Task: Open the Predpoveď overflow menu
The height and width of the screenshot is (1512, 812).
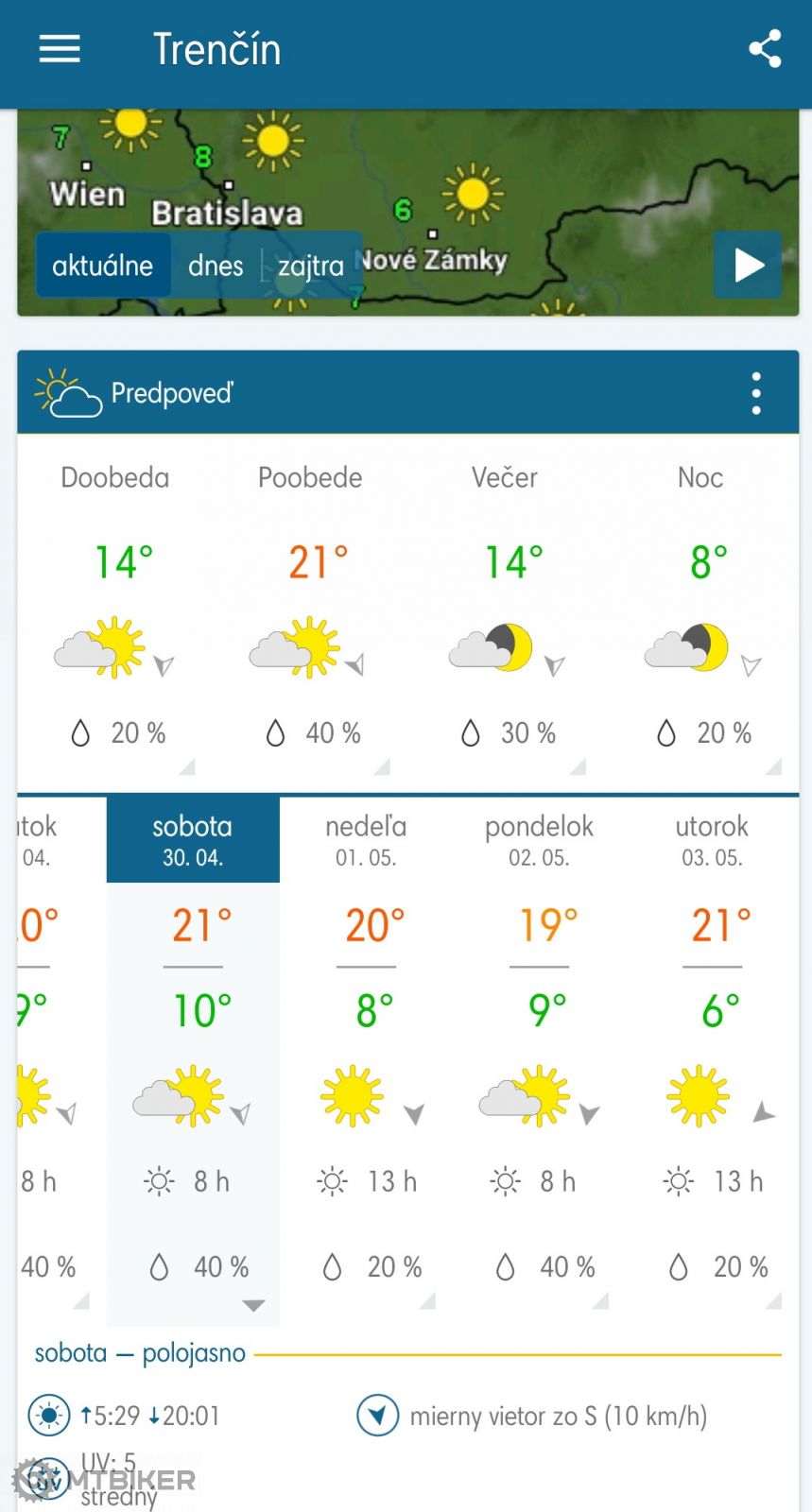Action: click(755, 393)
